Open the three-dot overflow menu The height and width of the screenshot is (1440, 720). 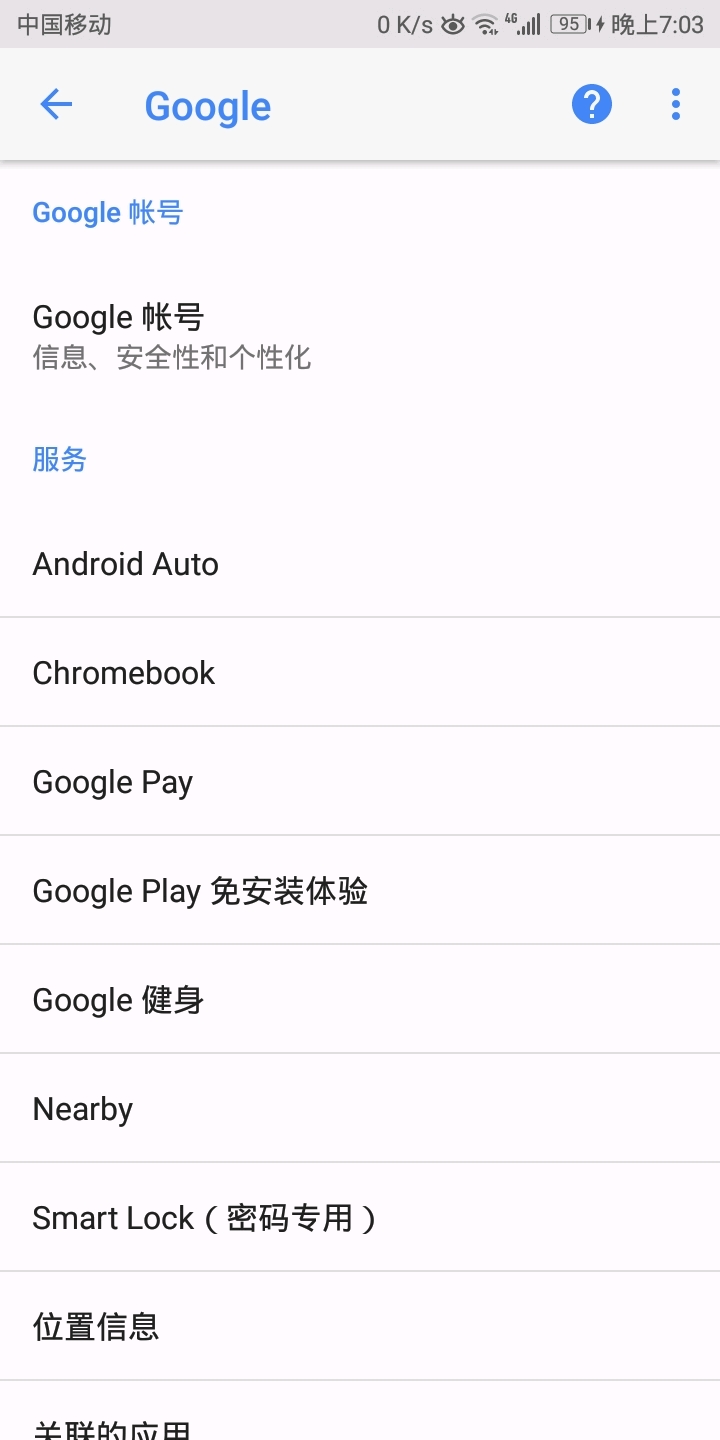click(x=676, y=105)
